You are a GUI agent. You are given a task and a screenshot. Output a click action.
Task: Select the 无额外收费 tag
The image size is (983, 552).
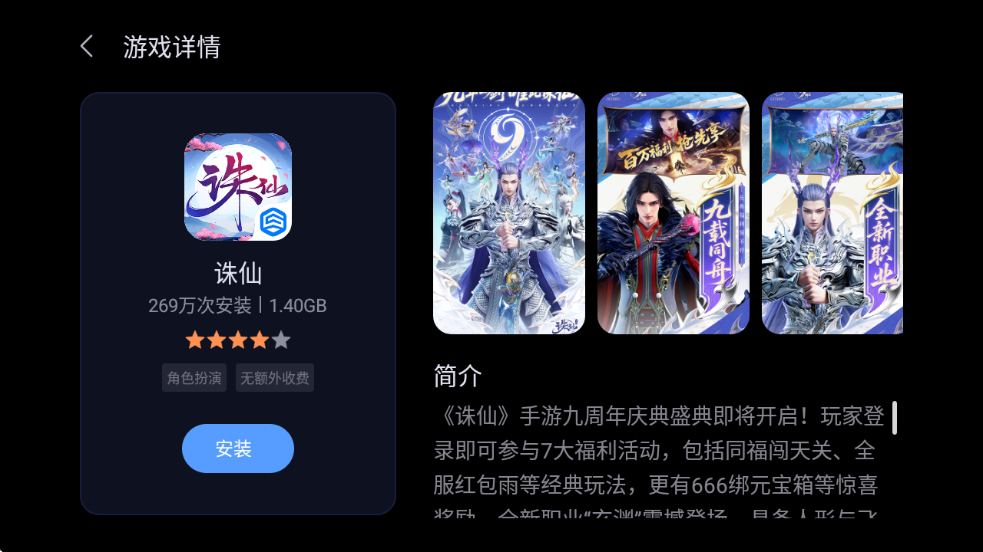coord(275,378)
